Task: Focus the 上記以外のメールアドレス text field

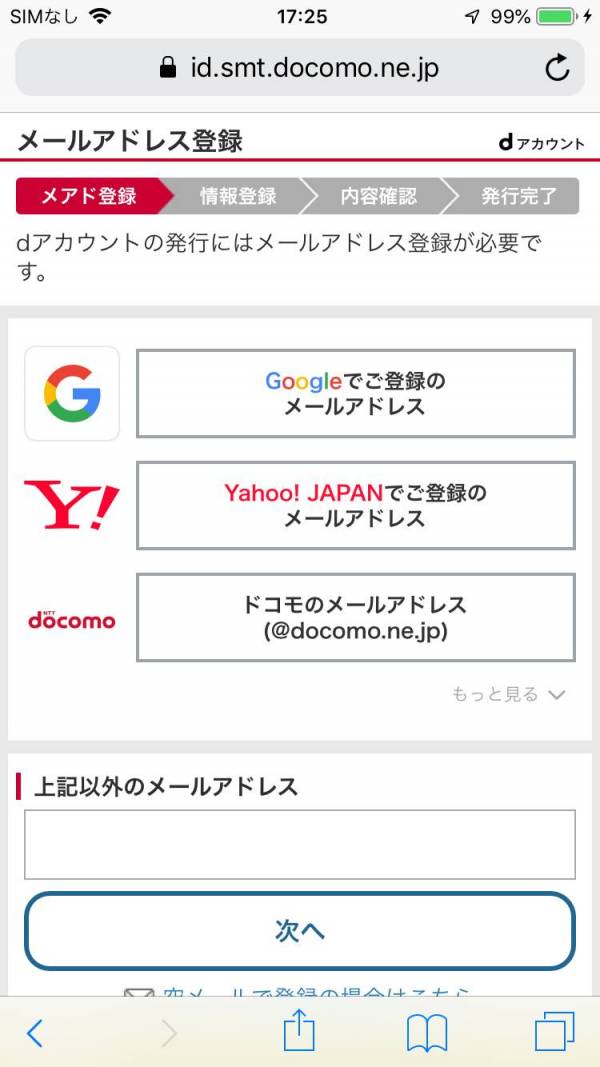Action: pos(300,844)
